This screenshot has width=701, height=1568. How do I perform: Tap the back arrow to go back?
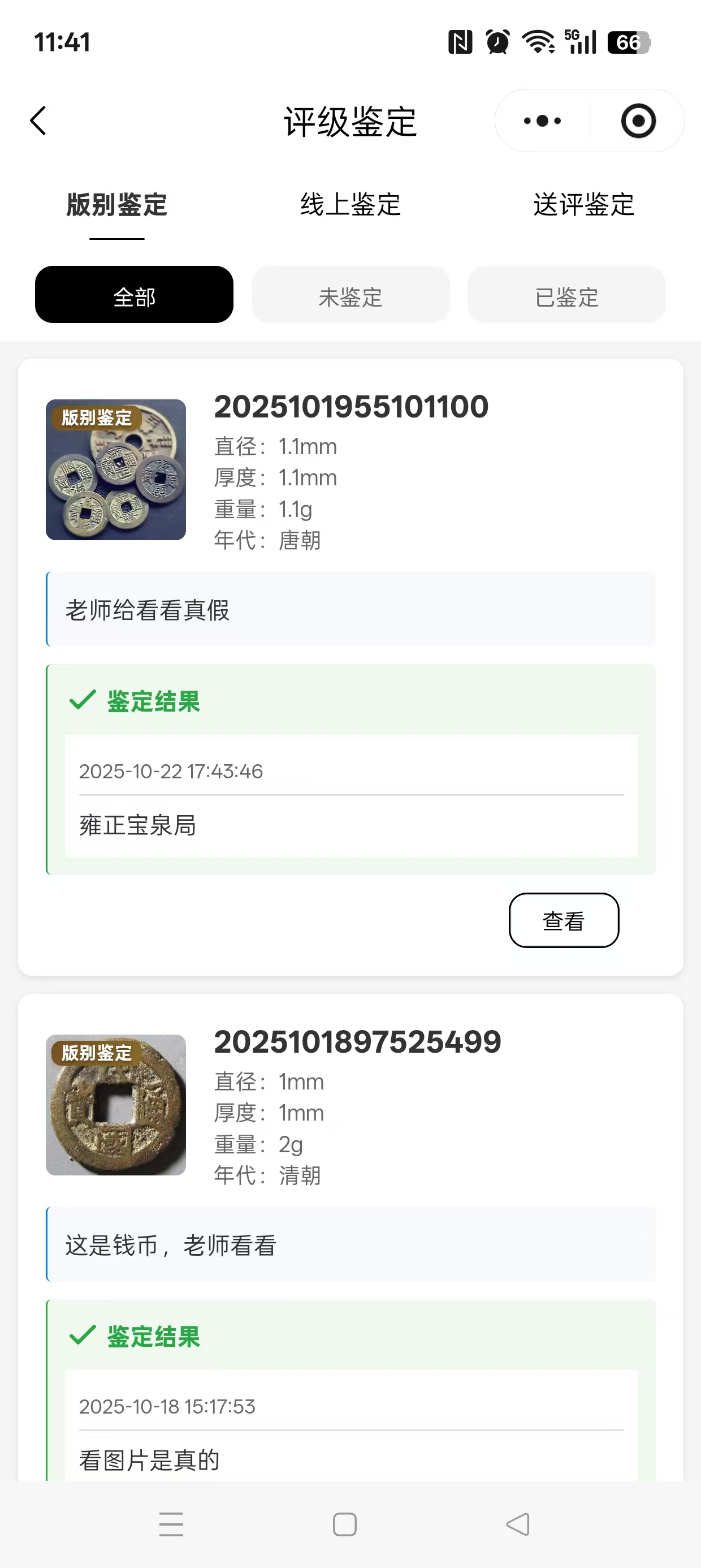pos(39,120)
